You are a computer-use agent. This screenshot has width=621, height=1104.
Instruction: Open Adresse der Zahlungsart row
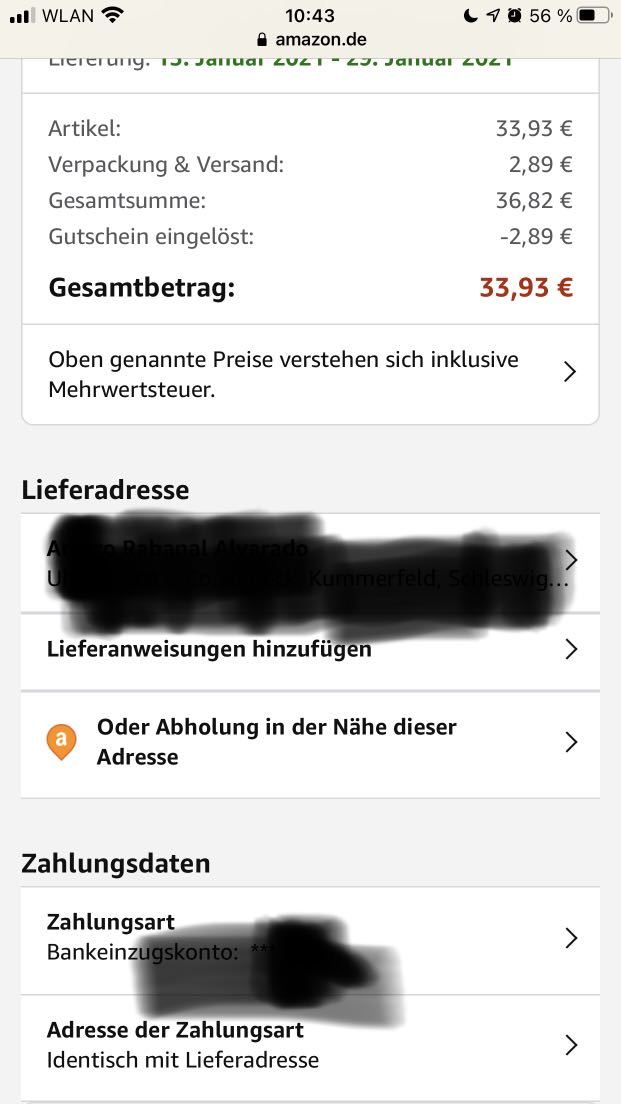point(310,1045)
